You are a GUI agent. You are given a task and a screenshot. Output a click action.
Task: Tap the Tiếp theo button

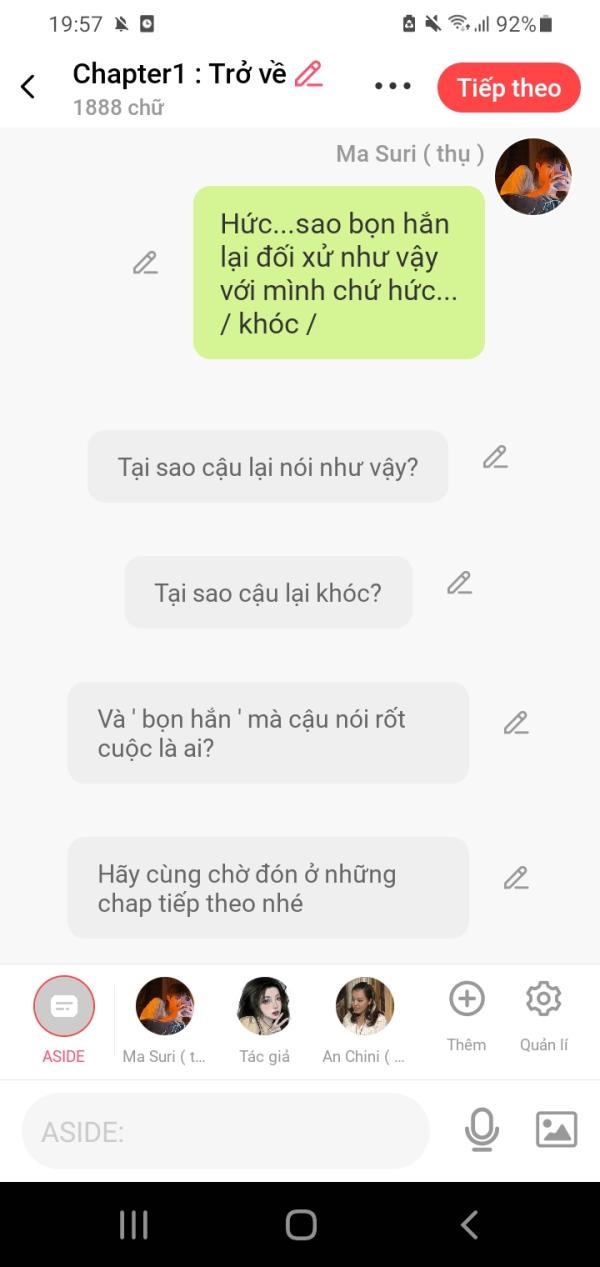(509, 88)
